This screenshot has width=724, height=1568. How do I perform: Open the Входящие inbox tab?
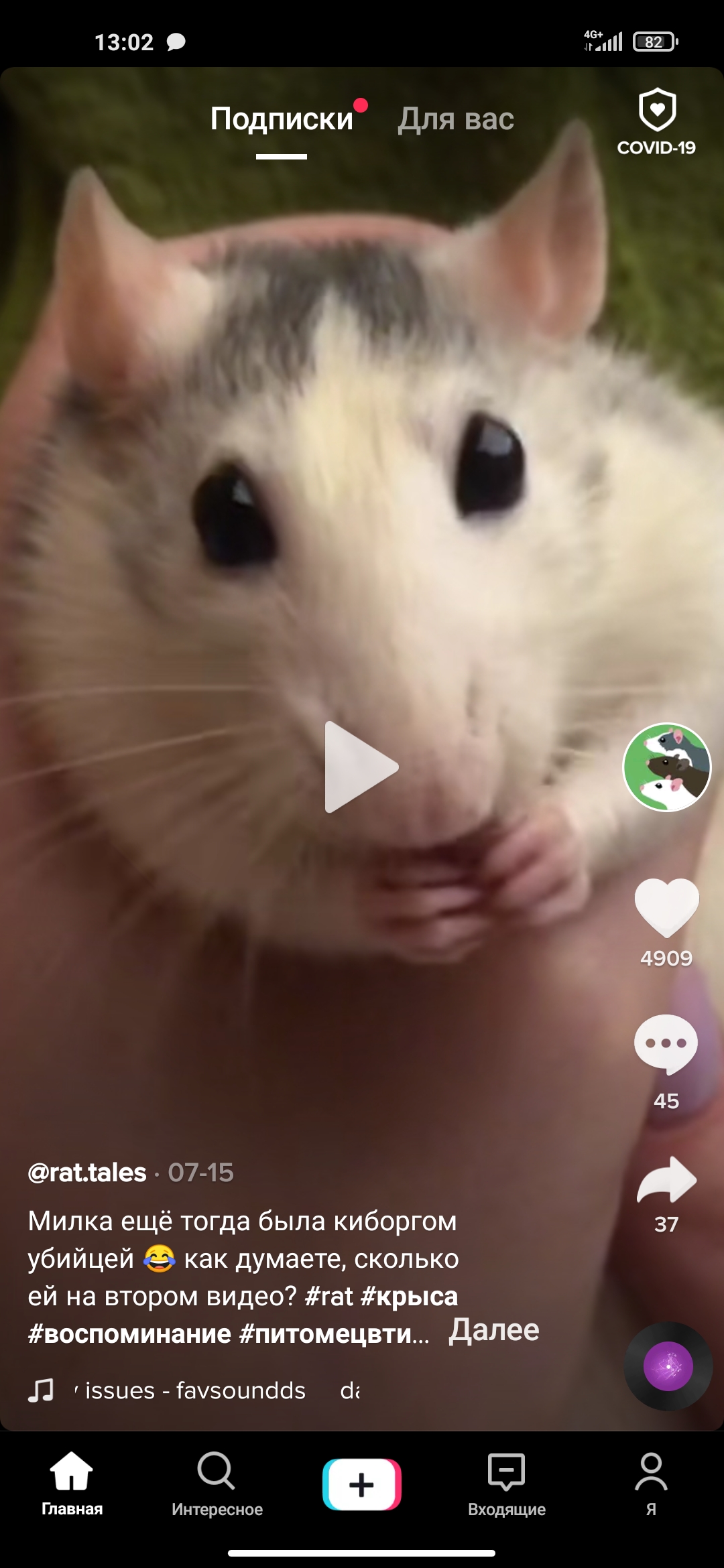coord(507,1484)
